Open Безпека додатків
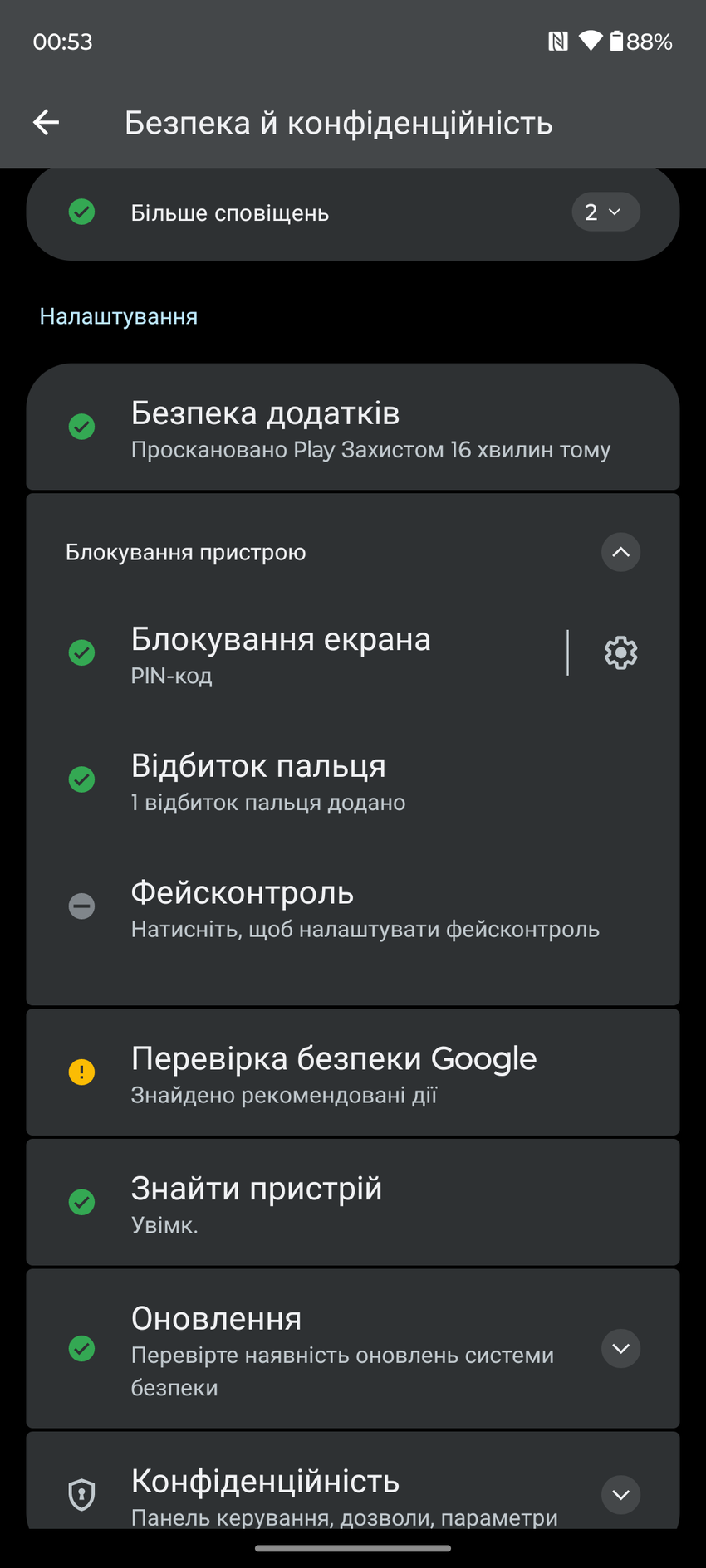This screenshot has width=706, height=1568. click(x=353, y=427)
